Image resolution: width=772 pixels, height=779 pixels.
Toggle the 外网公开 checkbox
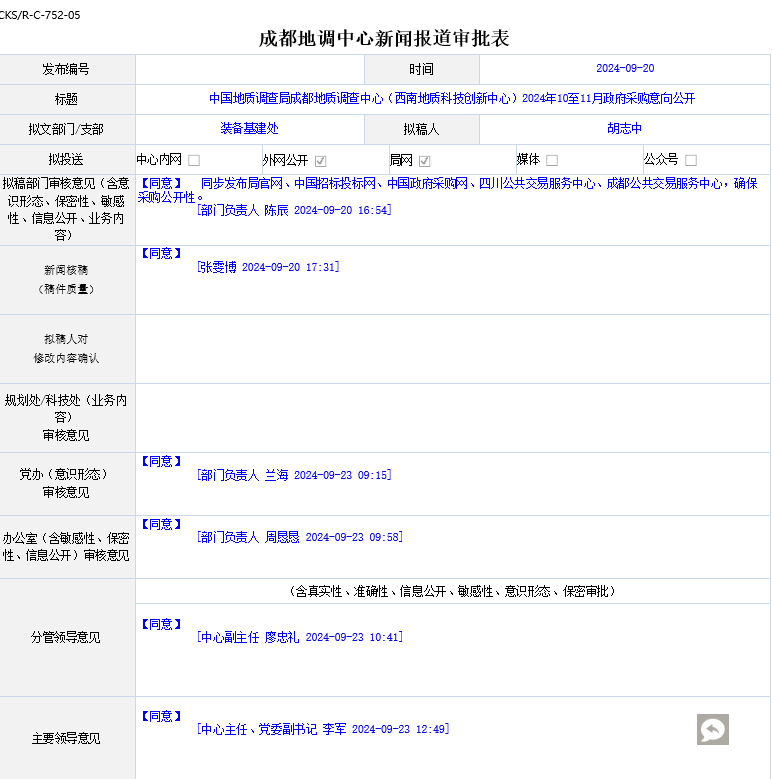tap(321, 160)
